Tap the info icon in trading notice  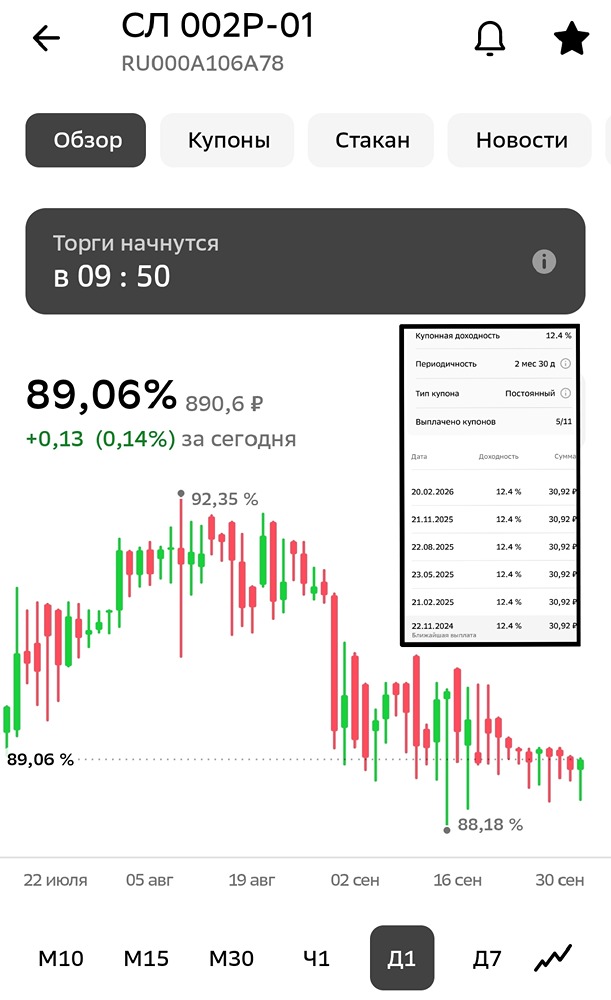click(544, 262)
